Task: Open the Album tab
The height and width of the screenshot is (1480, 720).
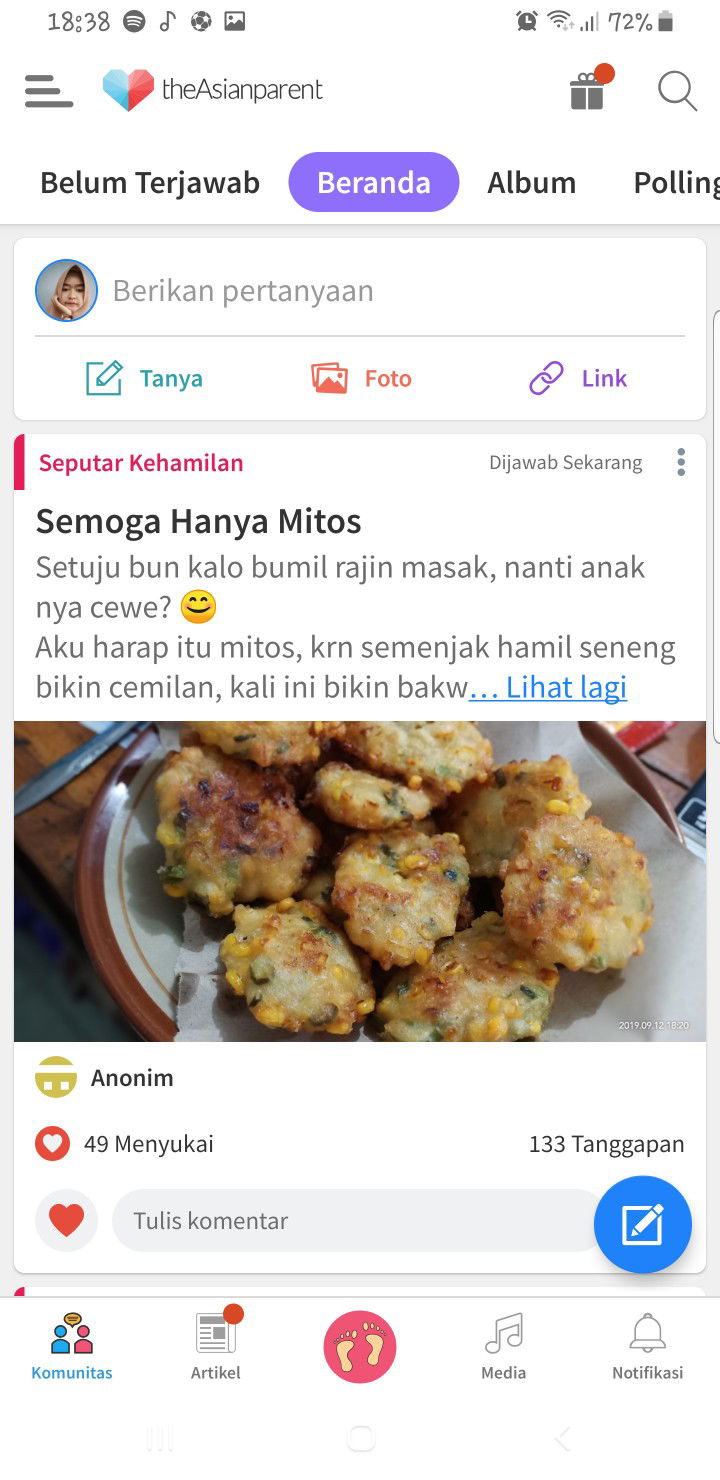Action: click(531, 182)
